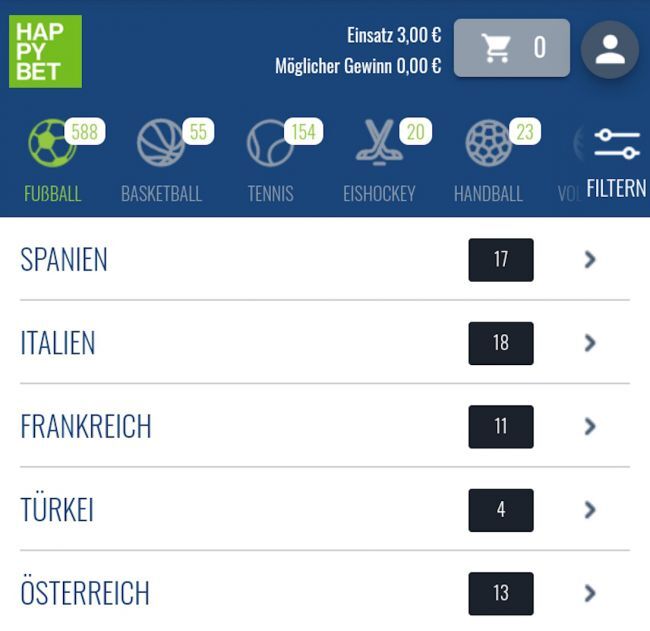Open the betting slip cart

[511, 48]
